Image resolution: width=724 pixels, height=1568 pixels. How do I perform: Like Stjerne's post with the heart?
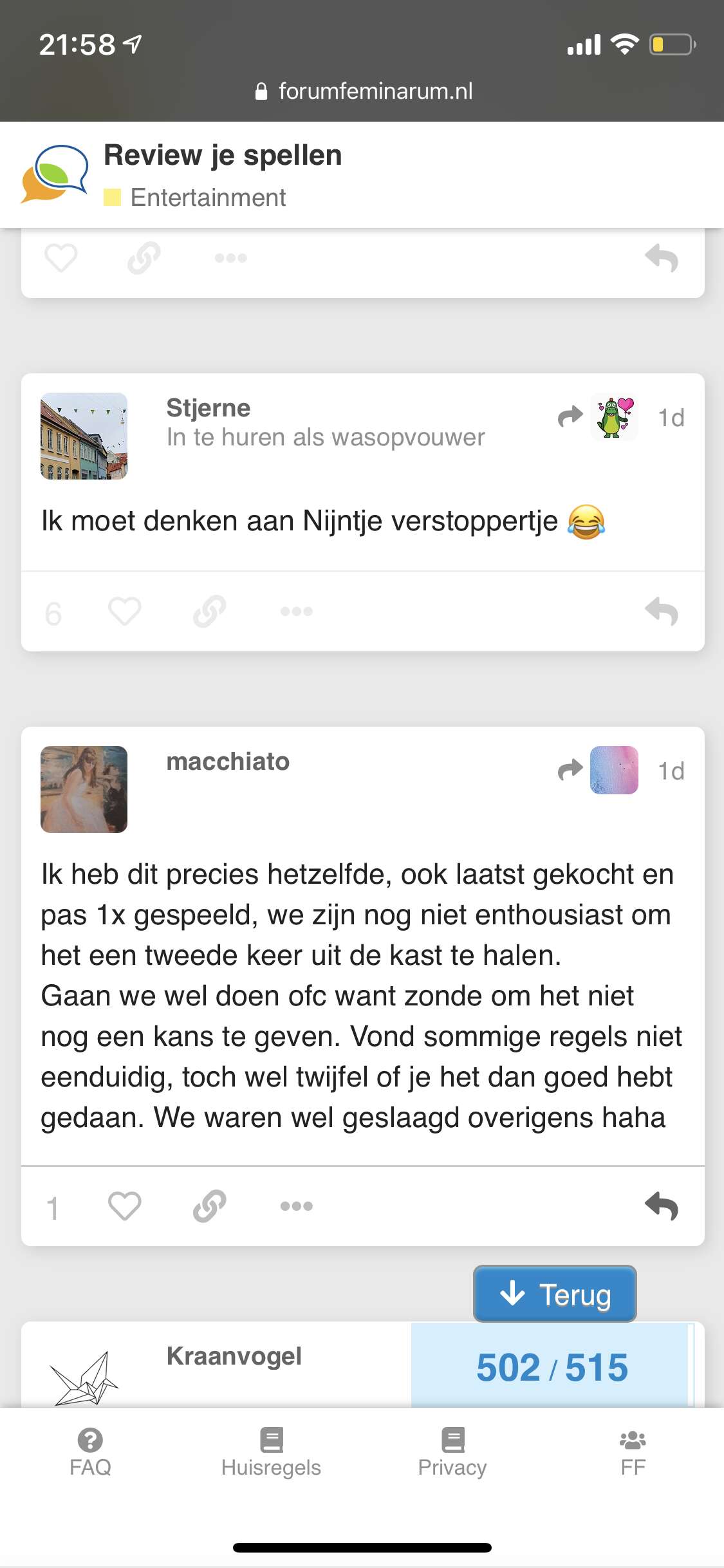pos(124,611)
